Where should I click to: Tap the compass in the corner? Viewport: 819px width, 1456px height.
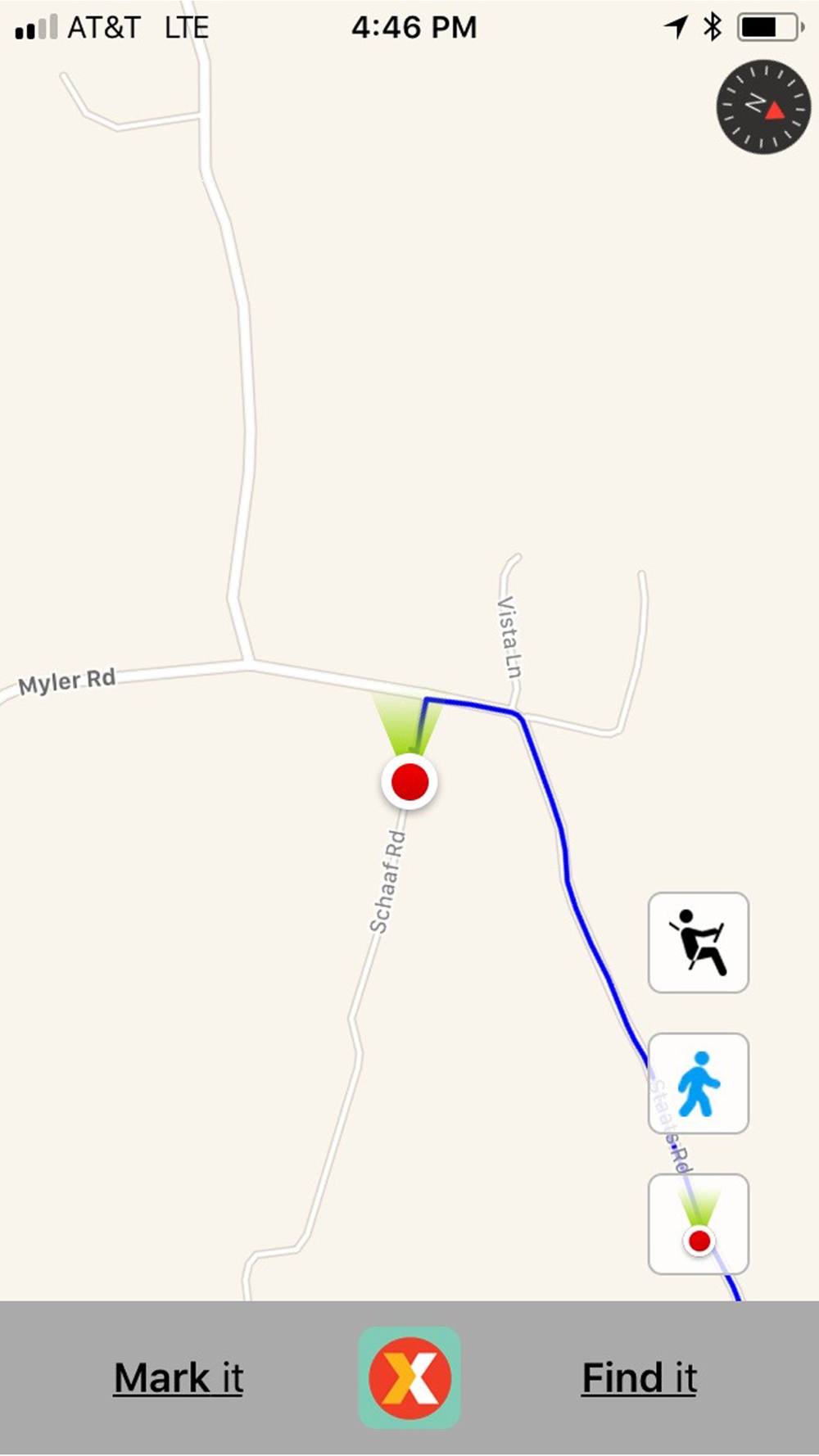pyautogui.click(x=763, y=106)
